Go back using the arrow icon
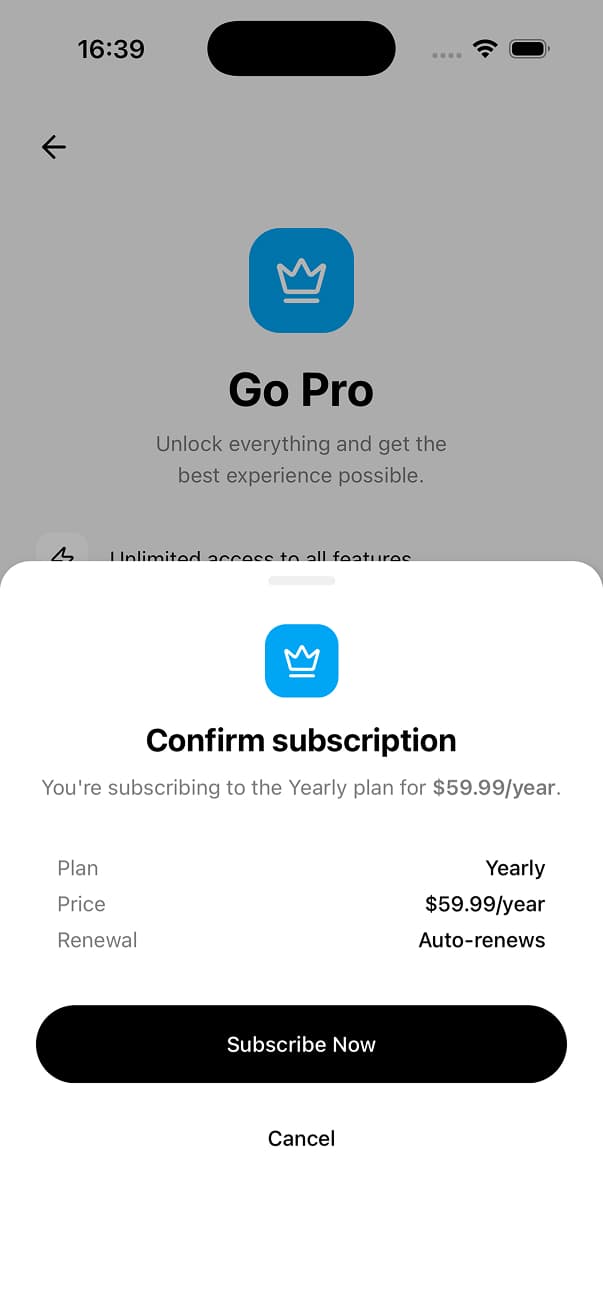Viewport: 603px width, 1311px height. coord(54,147)
